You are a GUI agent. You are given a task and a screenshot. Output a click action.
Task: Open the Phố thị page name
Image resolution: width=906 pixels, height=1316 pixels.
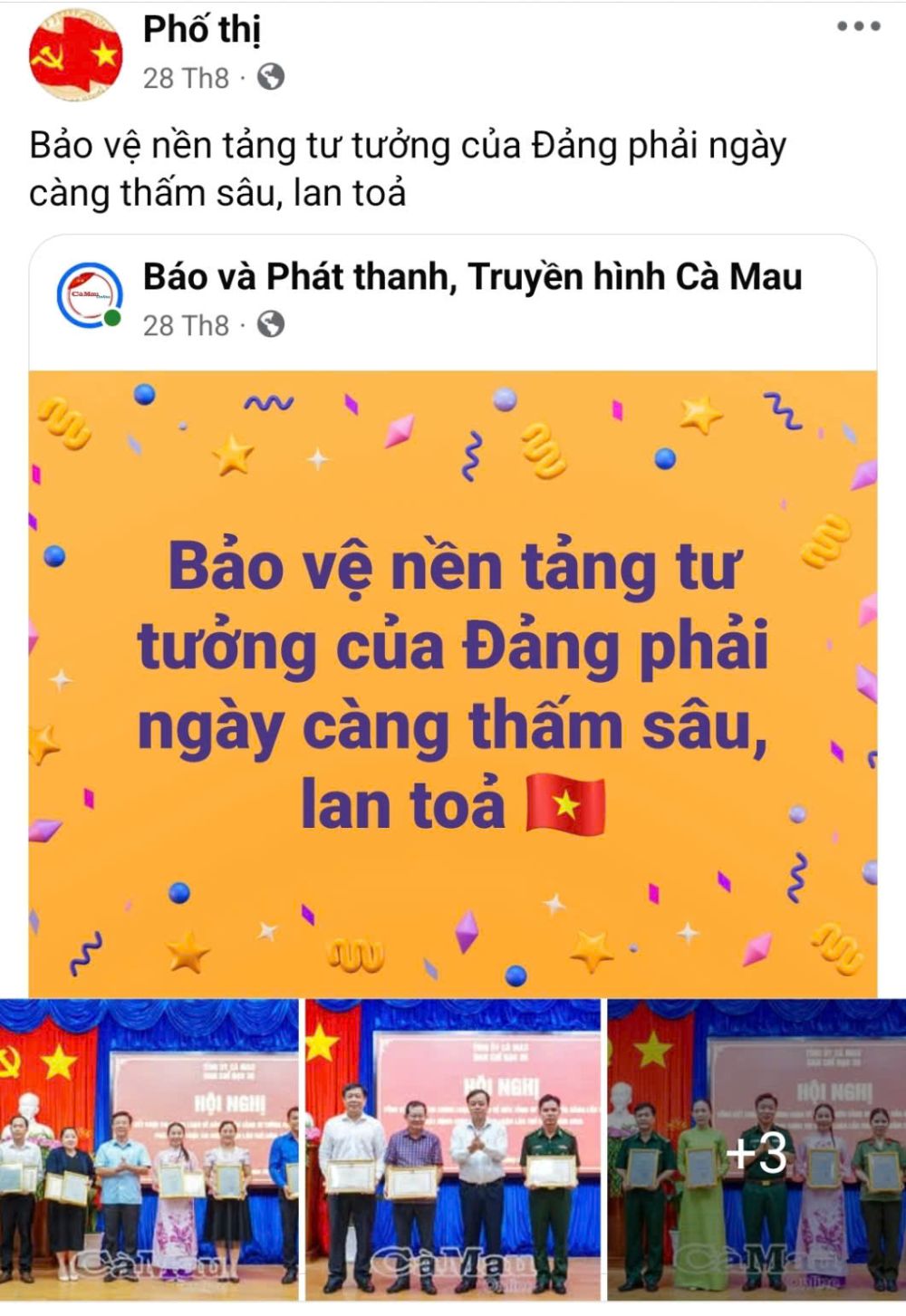[201, 31]
